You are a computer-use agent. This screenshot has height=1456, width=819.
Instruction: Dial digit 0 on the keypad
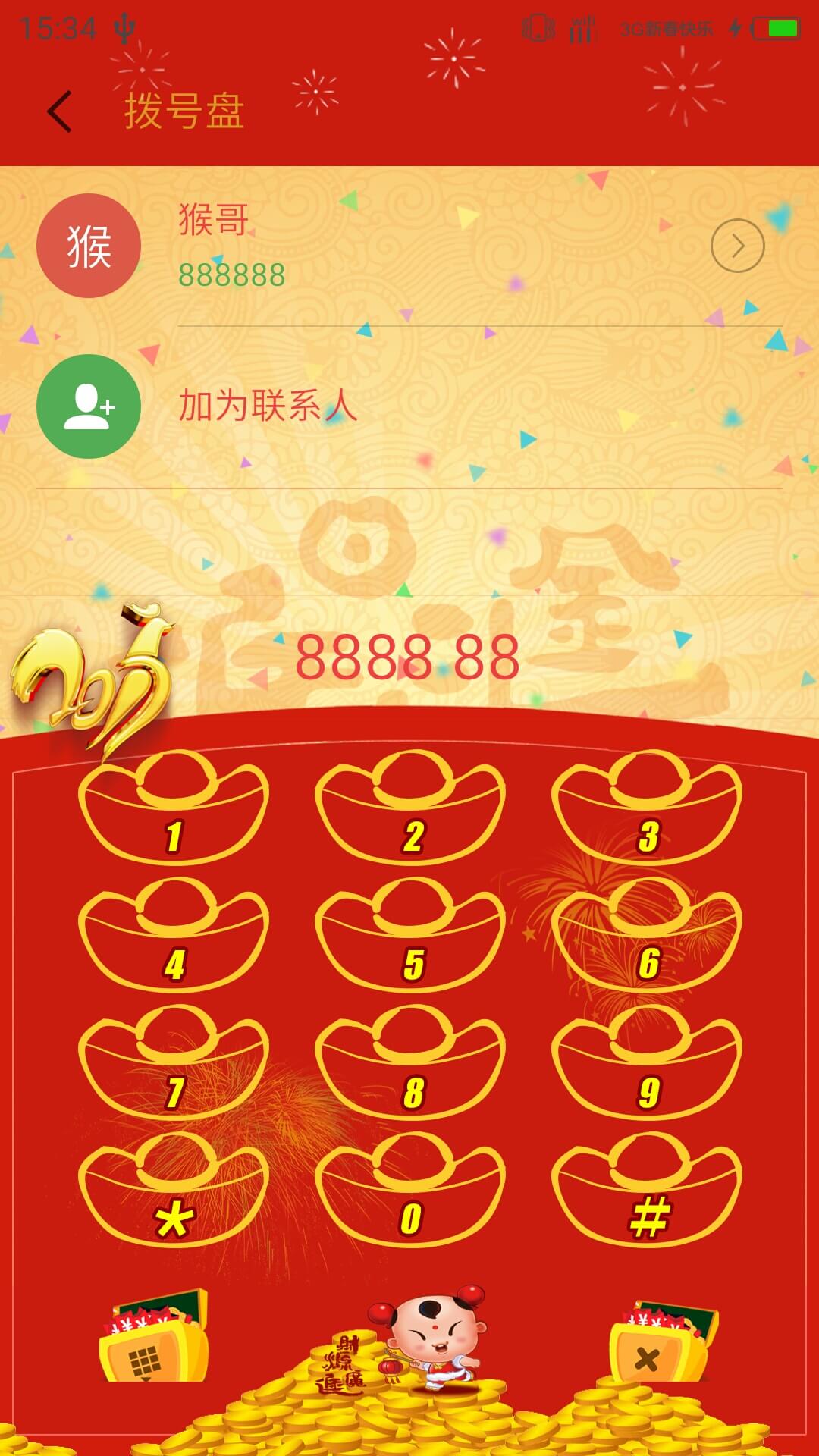pos(410,1190)
